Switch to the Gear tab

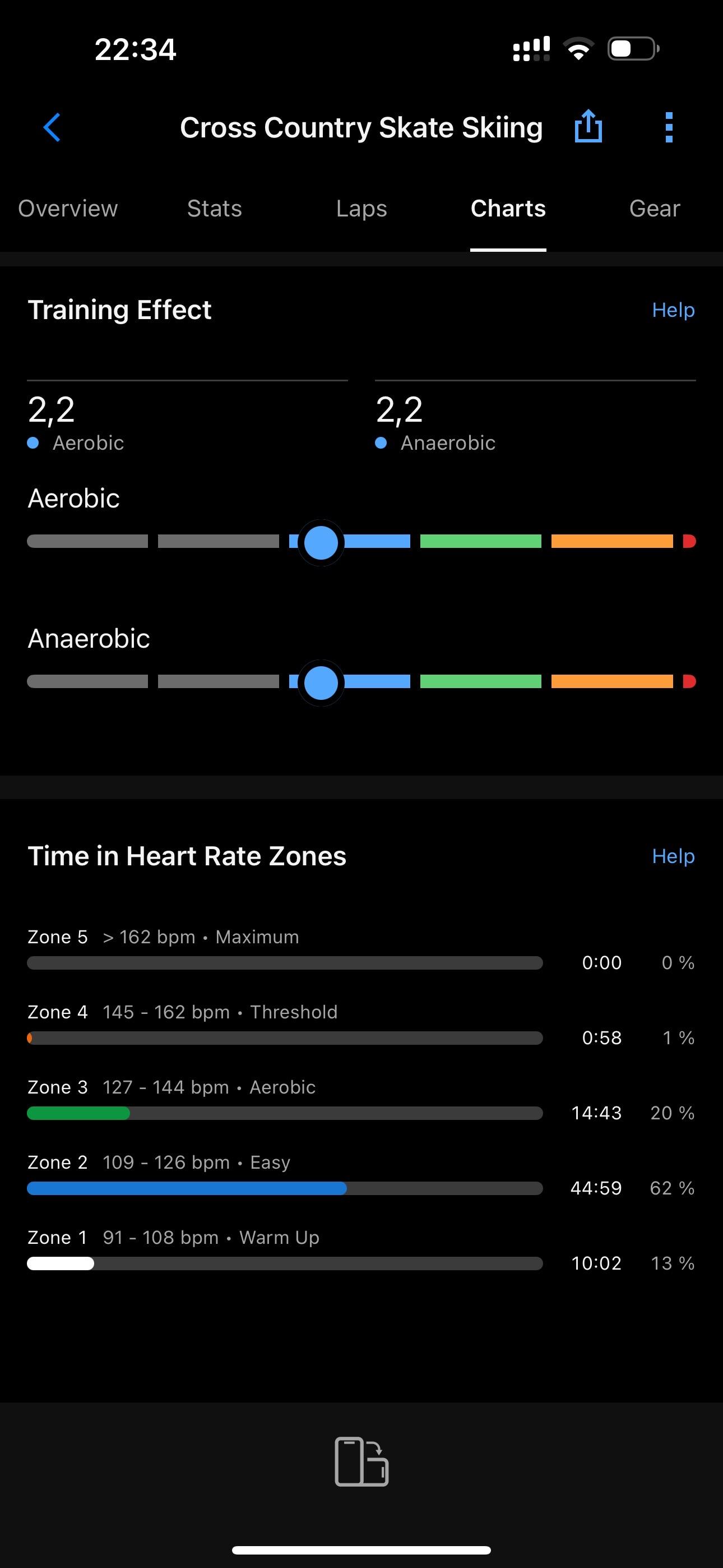654,209
